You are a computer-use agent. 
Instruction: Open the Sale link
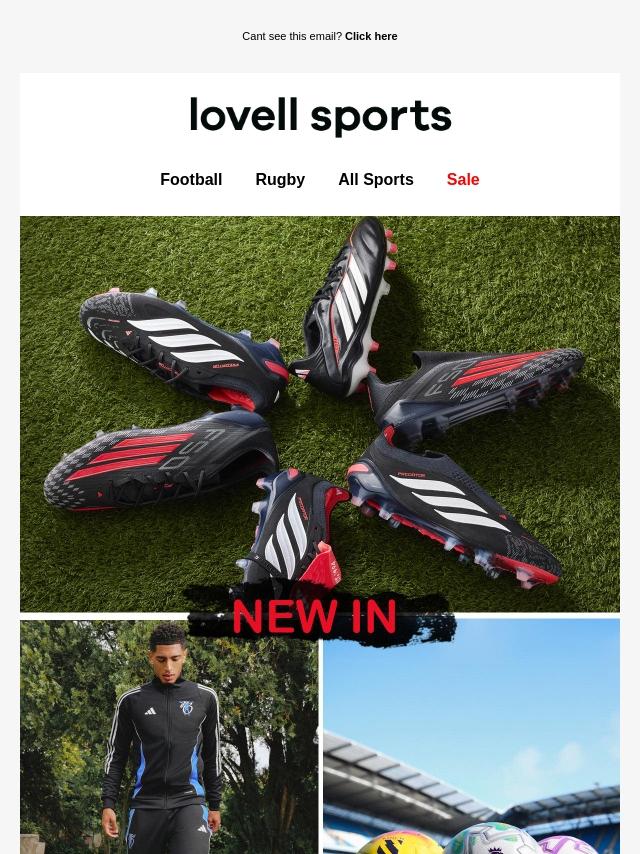(x=463, y=180)
